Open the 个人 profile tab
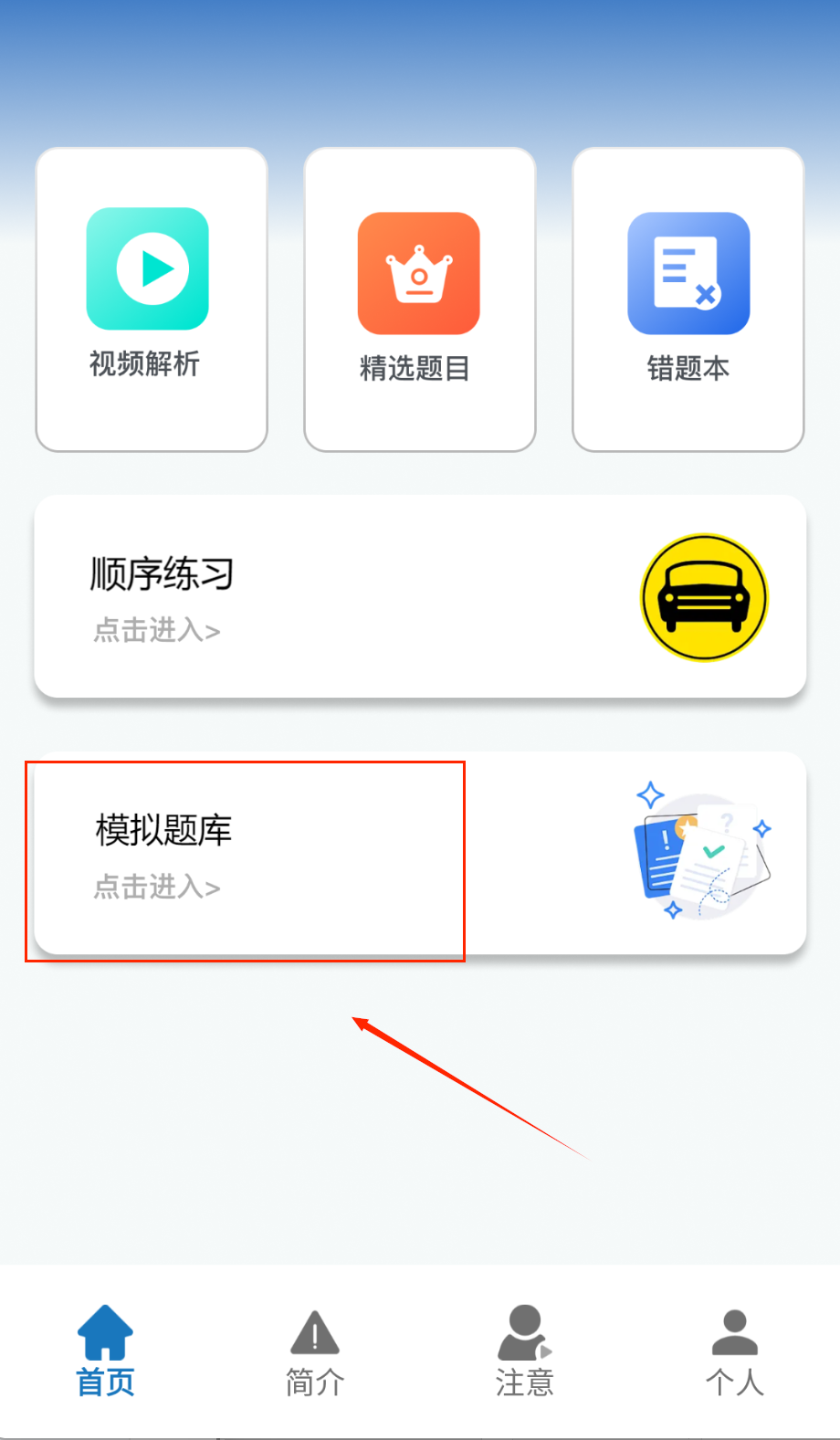The width and height of the screenshot is (840, 1440). pyautogui.click(x=735, y=1351)
